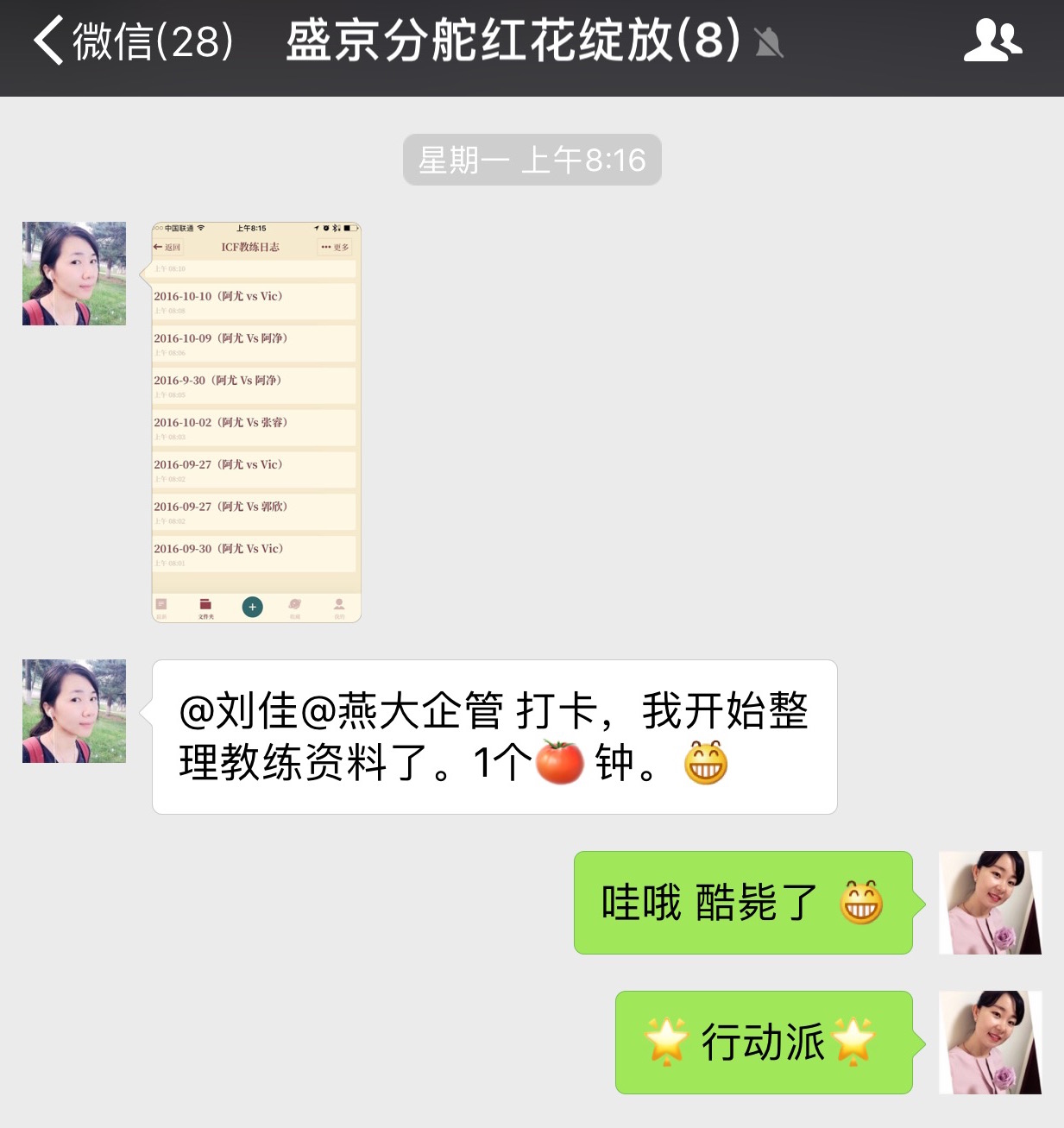The image size is (1064, 1128).
Task: Go back to the WeChat chat list
Action: [x=129, y=41]
